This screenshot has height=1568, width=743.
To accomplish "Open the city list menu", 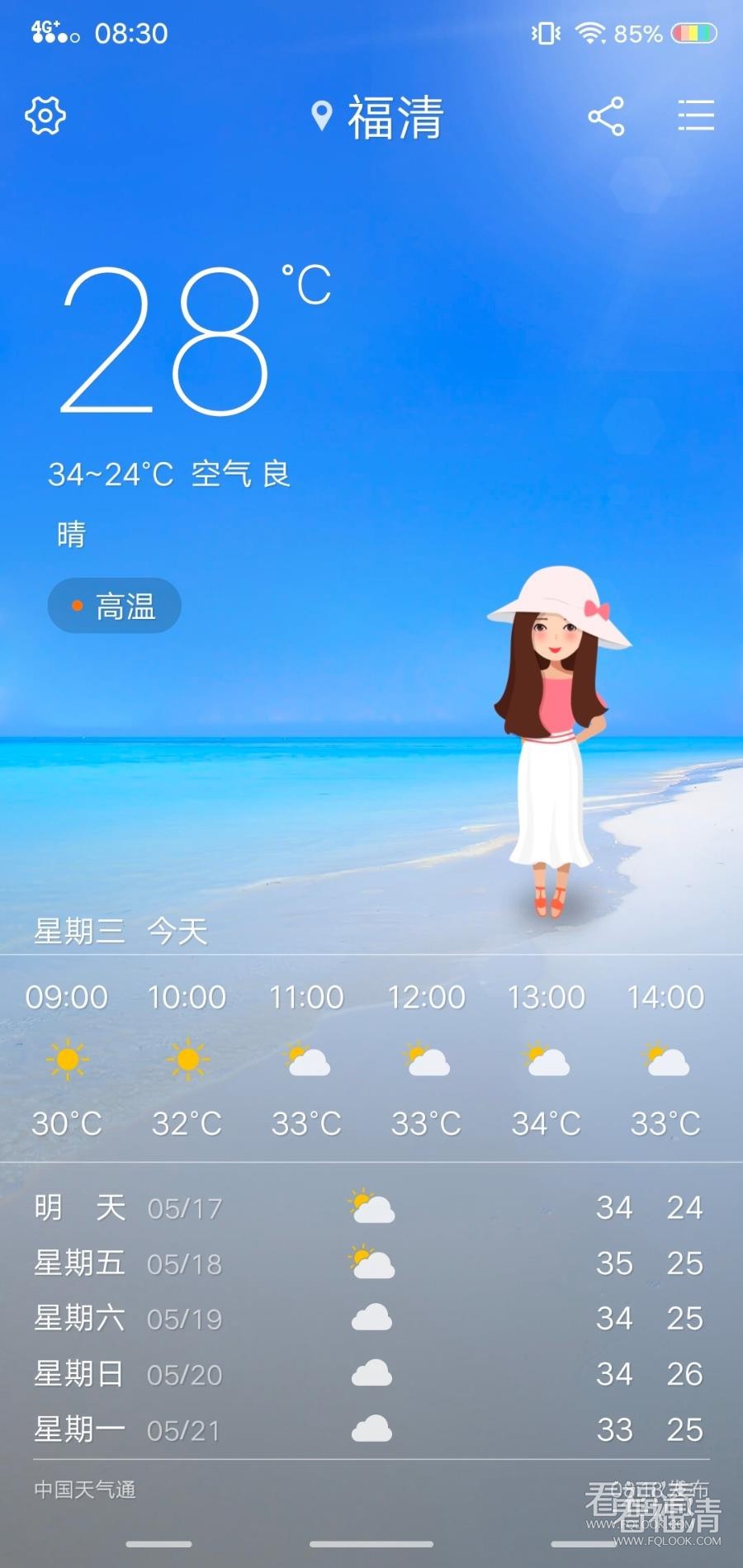I will (695, 116).
